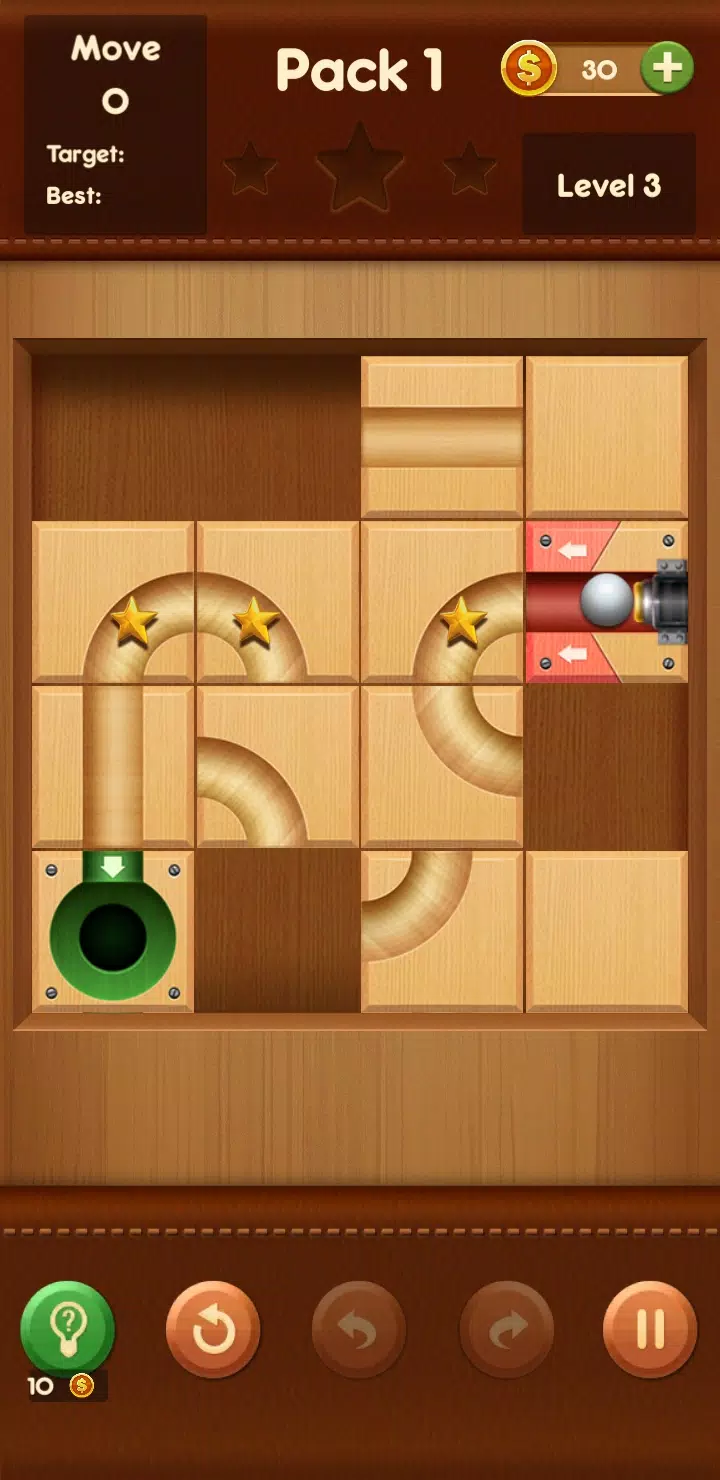Redo the move

click(506, 1329)
